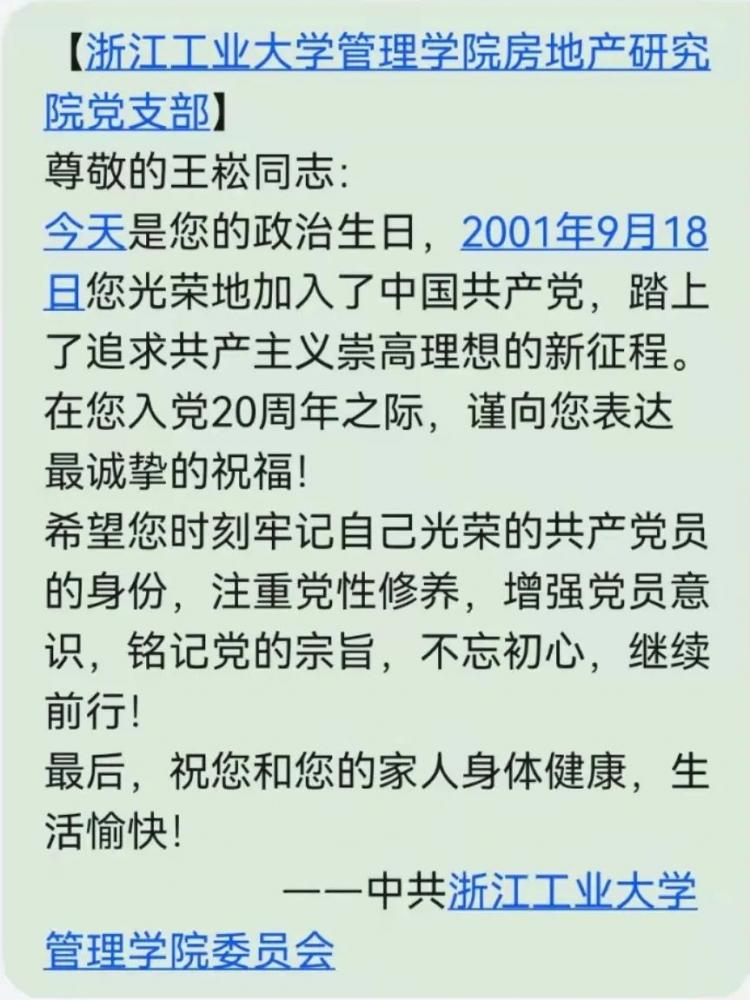Open the underlined 浙江工业大学管理学院房地产研究院党支部 link
The width and height of the screenshot is (750, 1000).
tap(397, 55)
